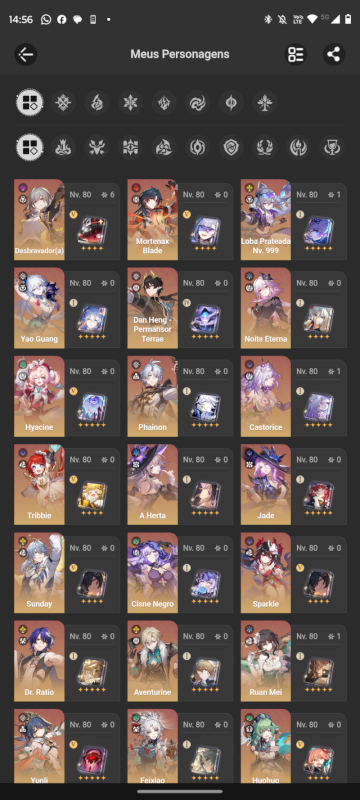The height and width of the screenshot is (800, 360).
Task: Filter characters by Wind element
Action: point(198,103)
